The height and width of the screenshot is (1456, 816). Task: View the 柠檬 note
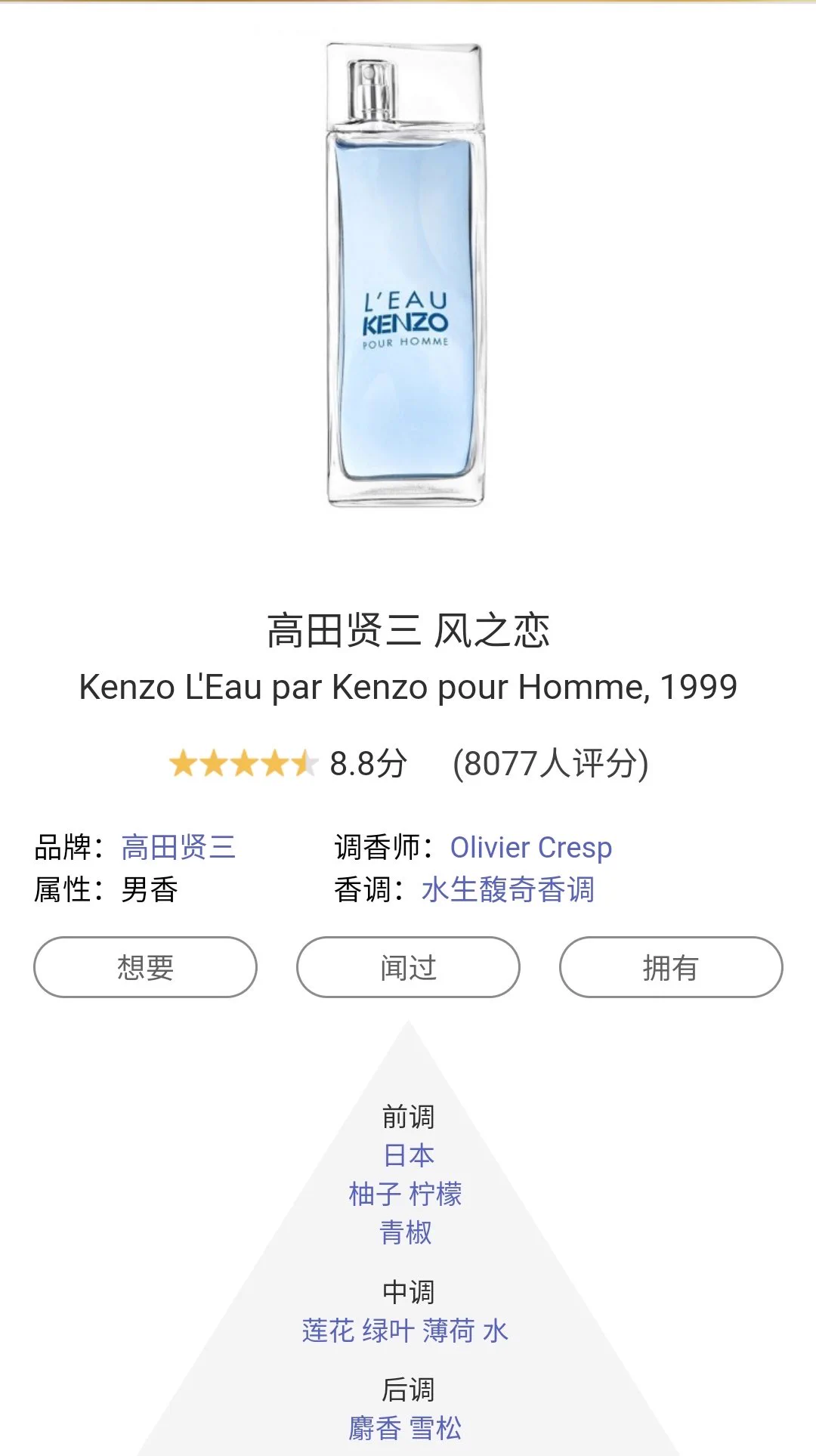435,1194
